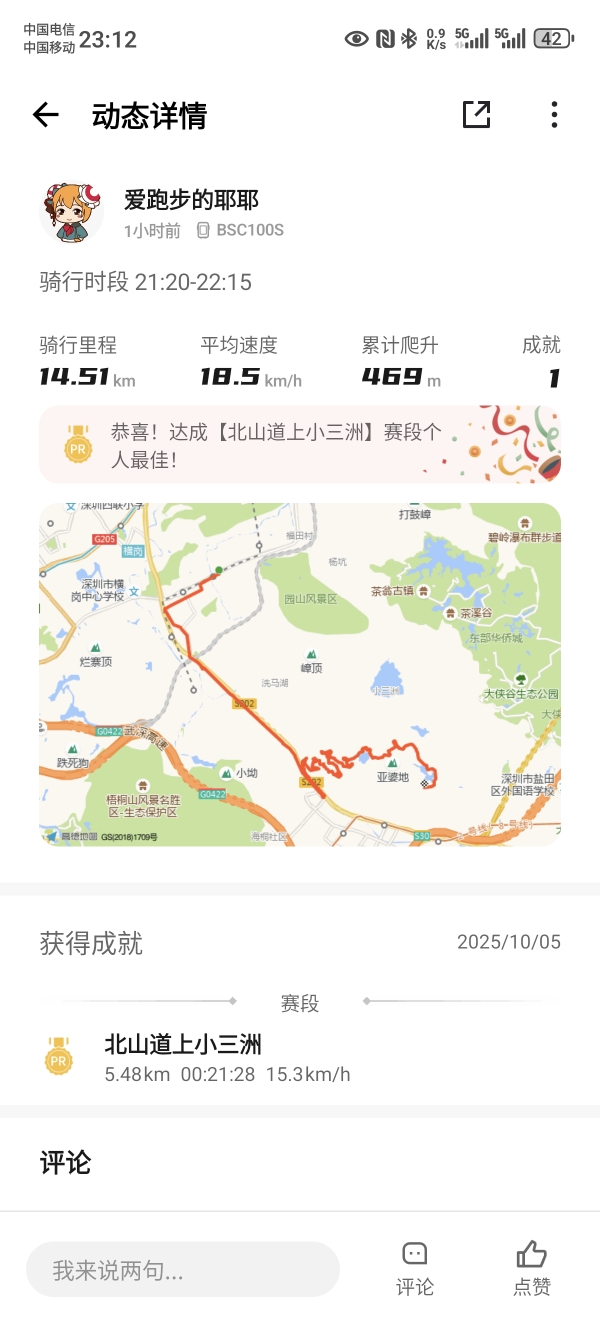This screenshot has height=1326, width=600.
Task: Open the personal best congratulation banner
Action: [300, 445]
